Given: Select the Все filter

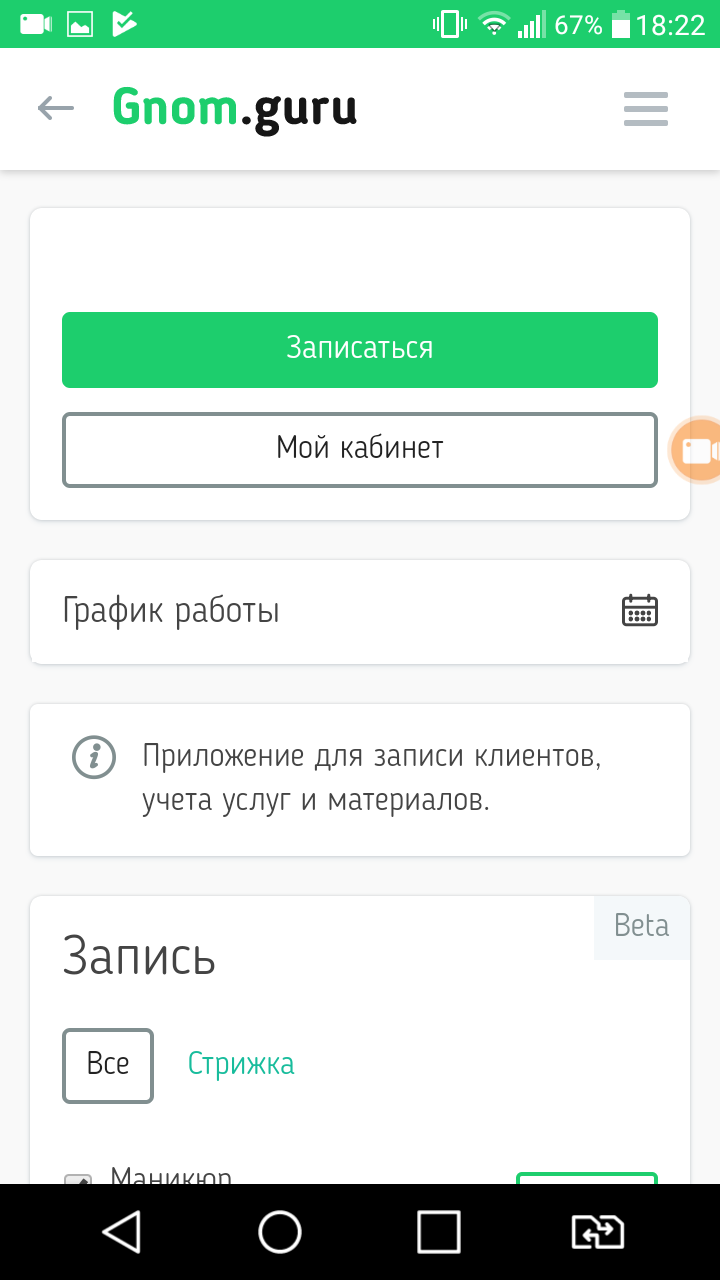Looking at the screenshot, I should [x=108, y=1065].
